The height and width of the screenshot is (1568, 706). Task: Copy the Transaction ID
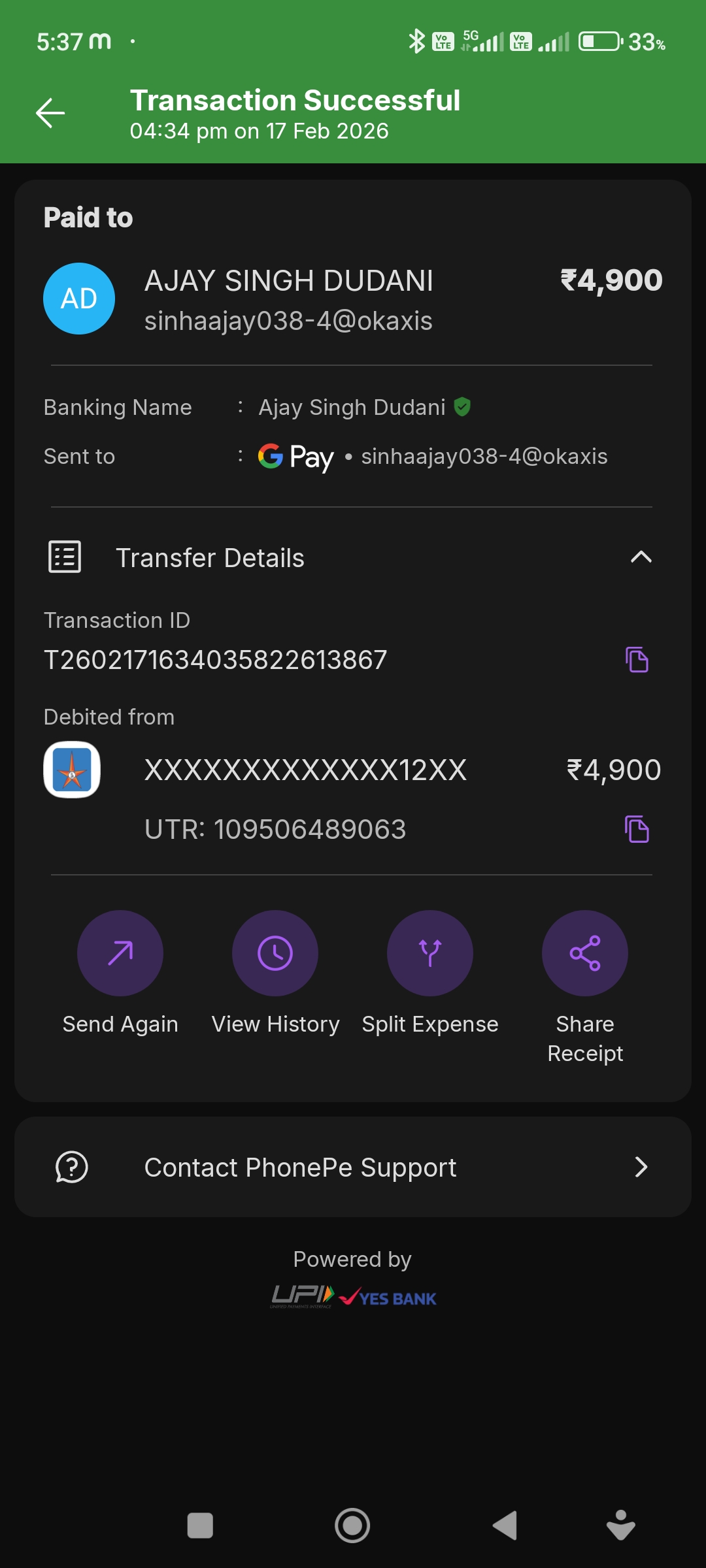[x=637, y=659]
